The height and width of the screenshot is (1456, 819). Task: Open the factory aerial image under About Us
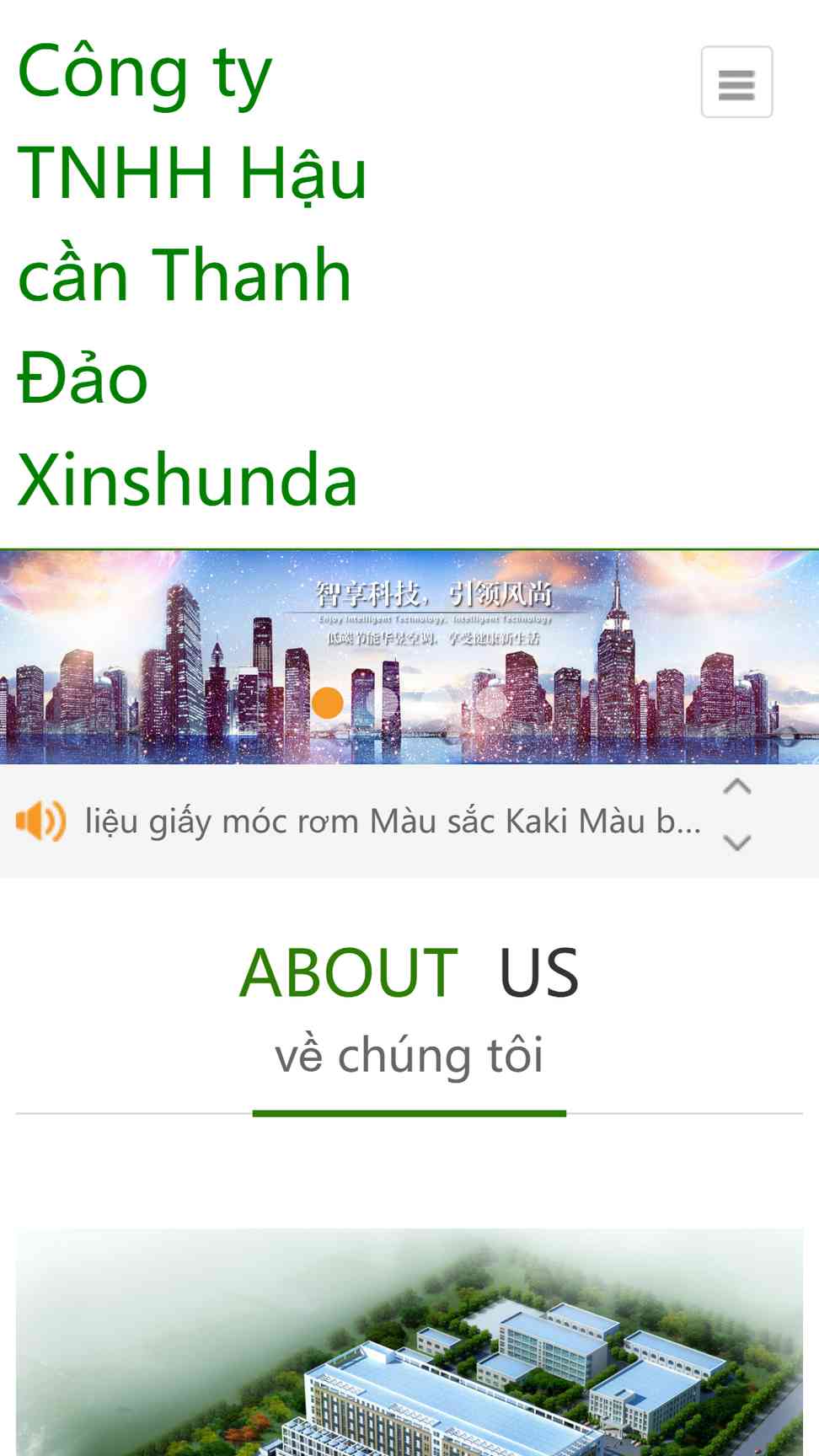(x=409, y=1341)
